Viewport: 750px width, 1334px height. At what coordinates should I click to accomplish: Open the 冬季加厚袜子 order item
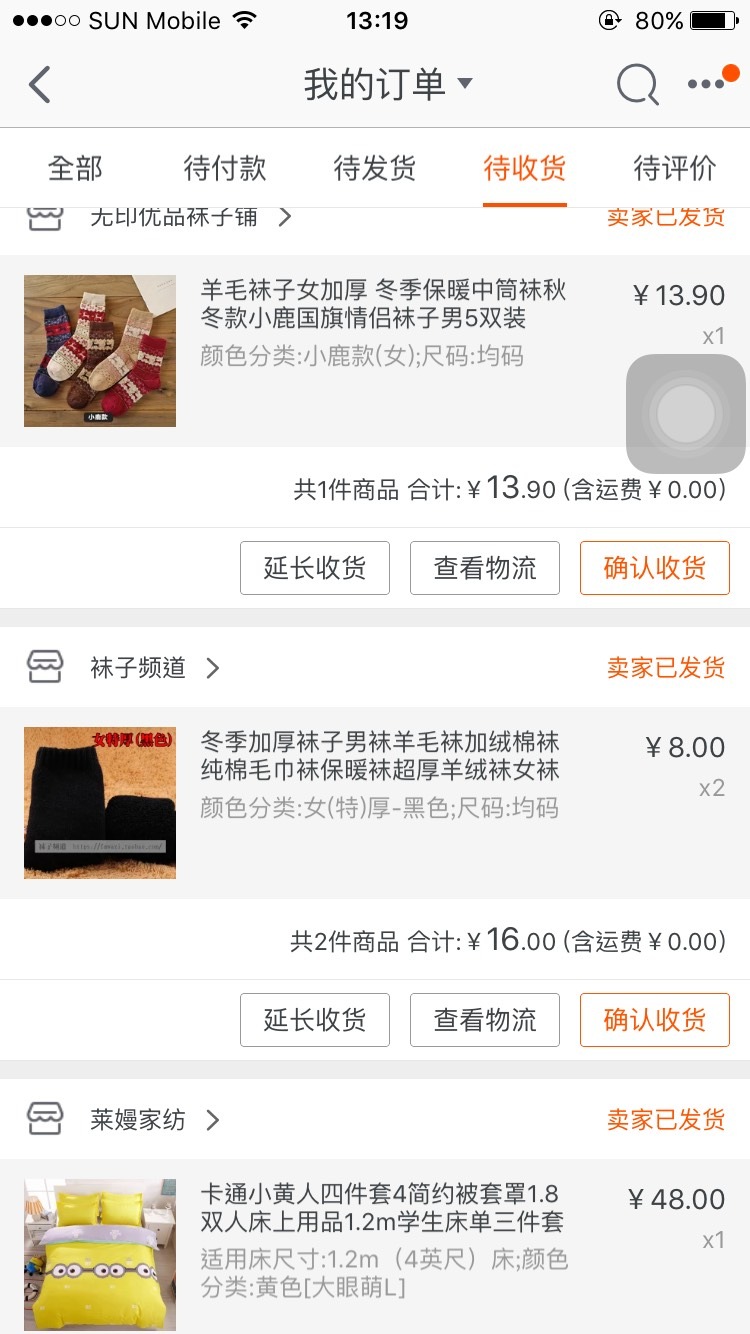click(x=375, y=803)
